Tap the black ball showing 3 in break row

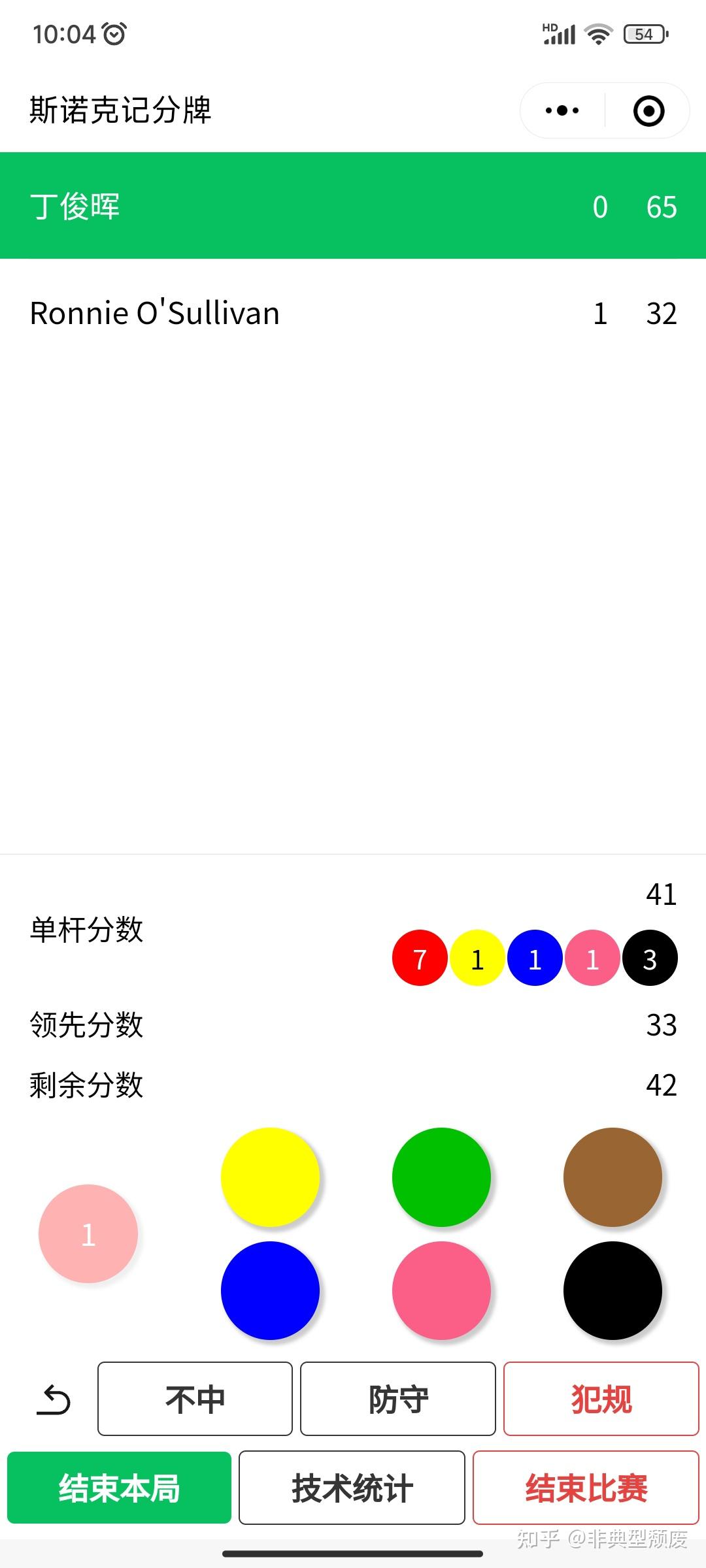point(649,957)
